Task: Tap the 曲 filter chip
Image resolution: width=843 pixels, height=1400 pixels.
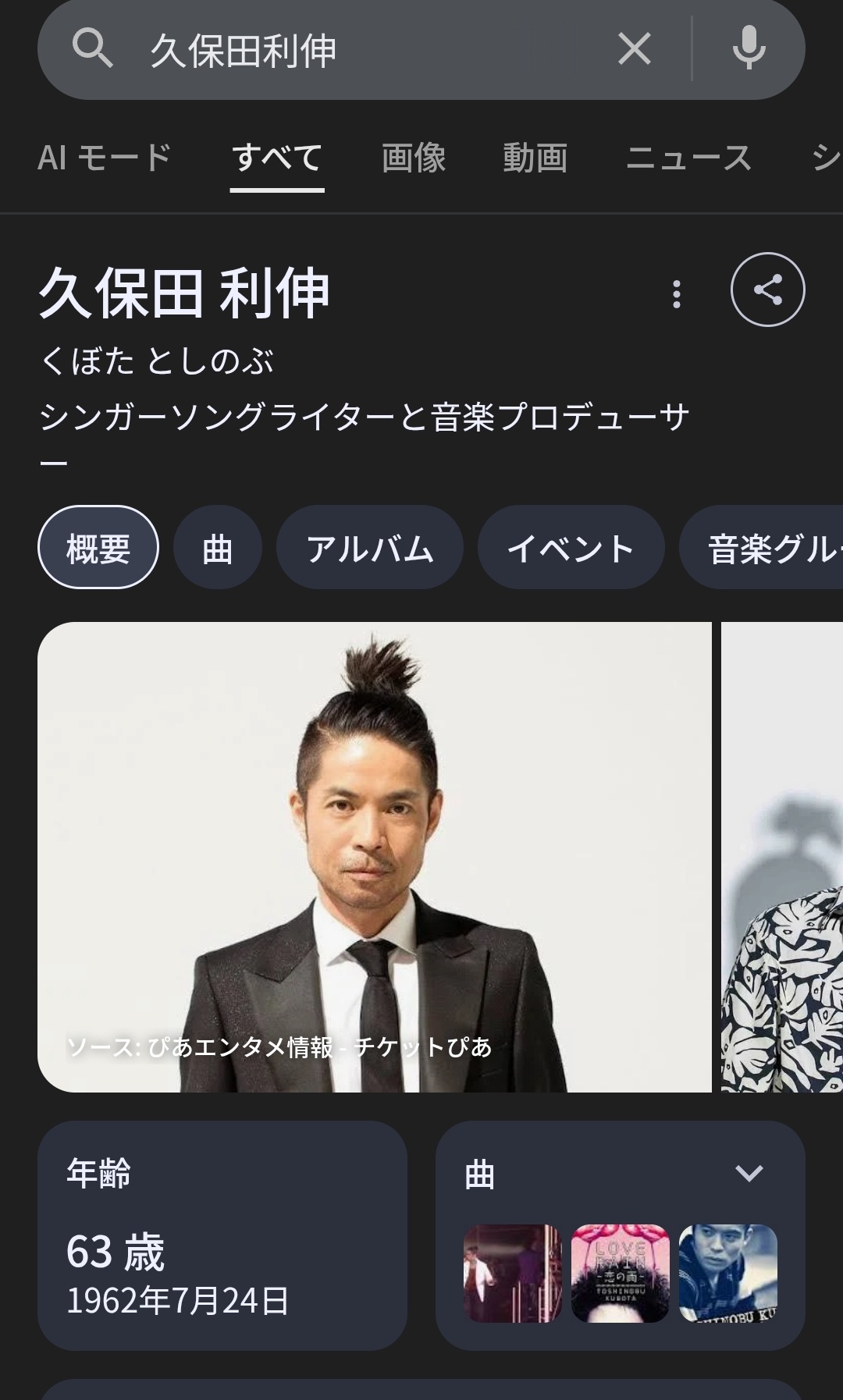Action: coord(217,548)
